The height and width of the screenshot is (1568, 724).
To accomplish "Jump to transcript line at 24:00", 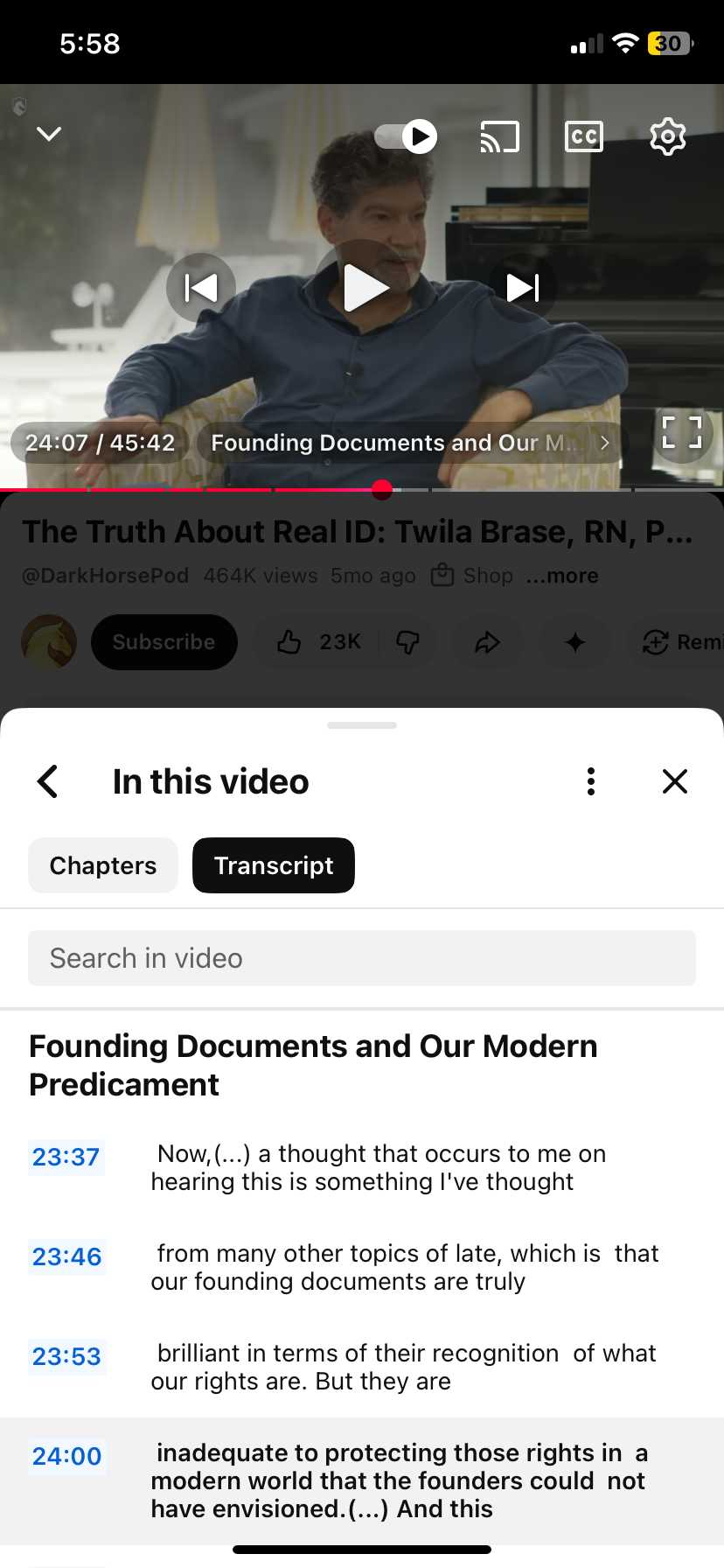I will point(66,1456).
